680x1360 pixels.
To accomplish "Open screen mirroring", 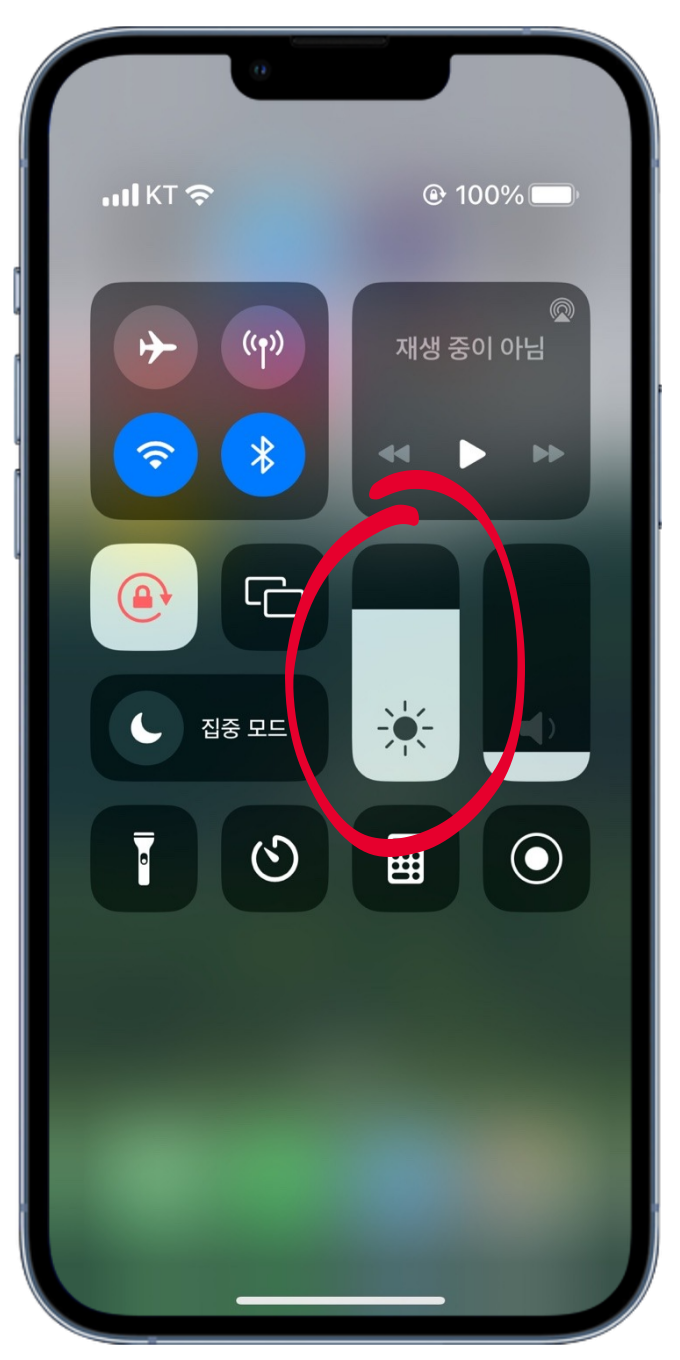I will pos(275,597).
